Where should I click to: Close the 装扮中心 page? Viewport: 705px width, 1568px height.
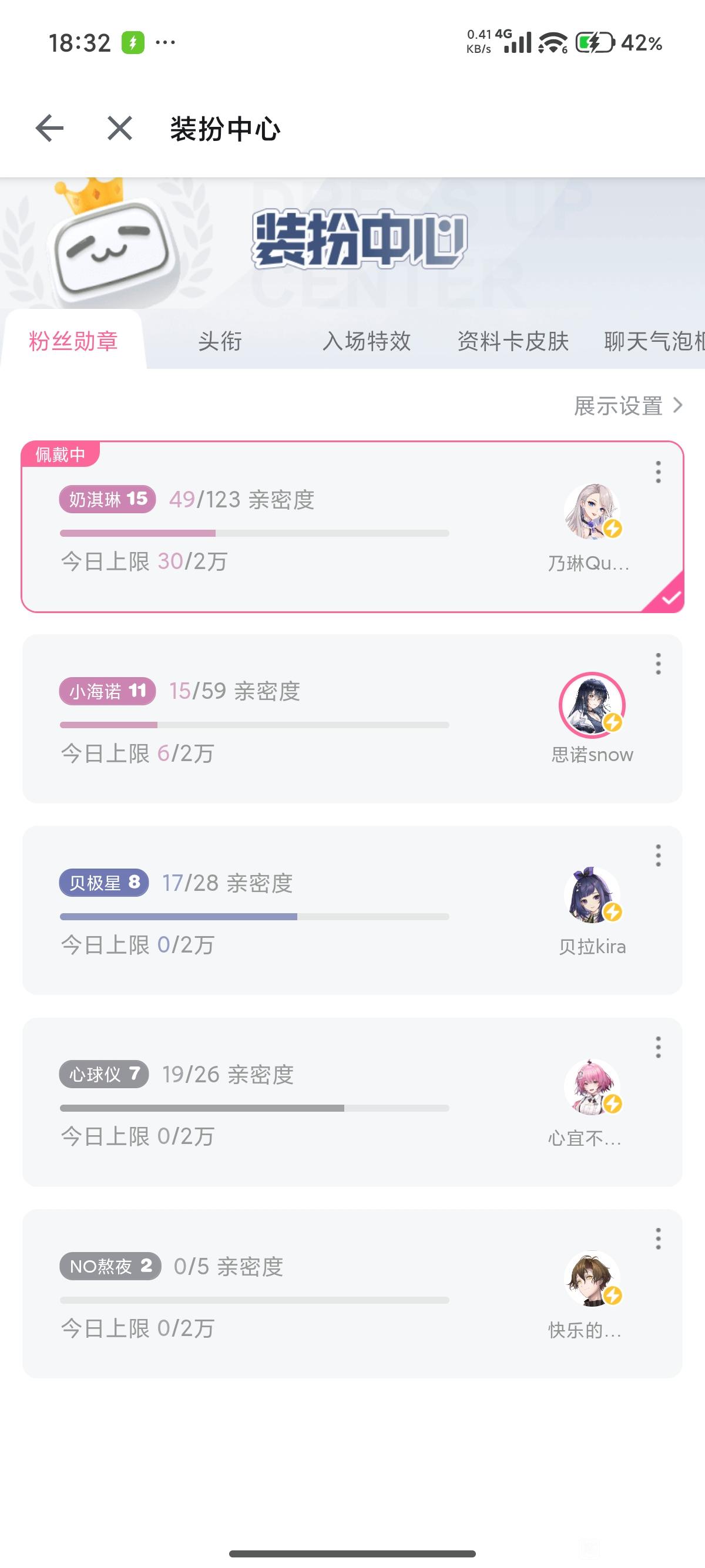(119, 129)
